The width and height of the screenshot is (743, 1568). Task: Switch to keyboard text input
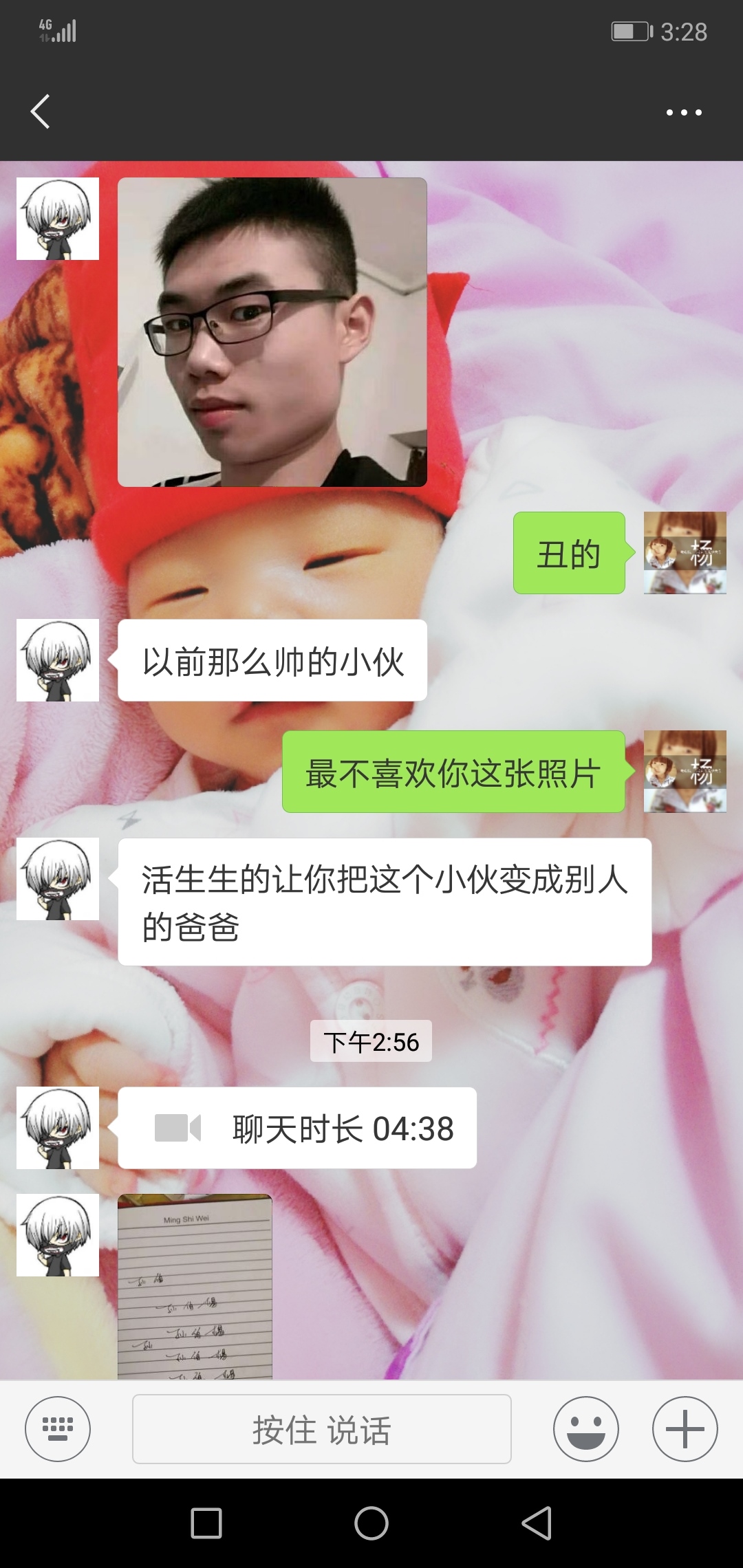coord(58,1428)
